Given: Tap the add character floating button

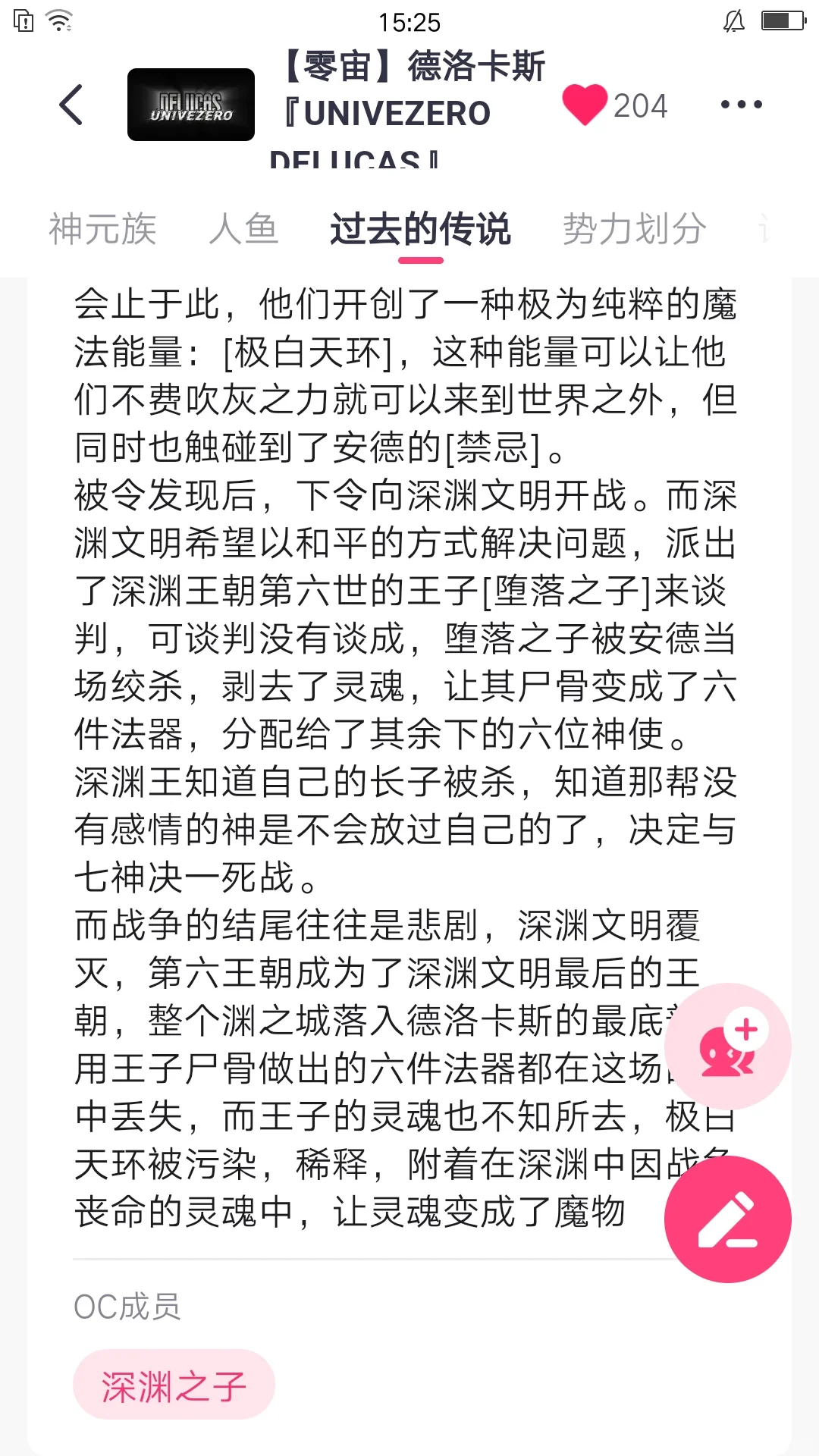Looking at the screenshot, I should click(728, 1046).
